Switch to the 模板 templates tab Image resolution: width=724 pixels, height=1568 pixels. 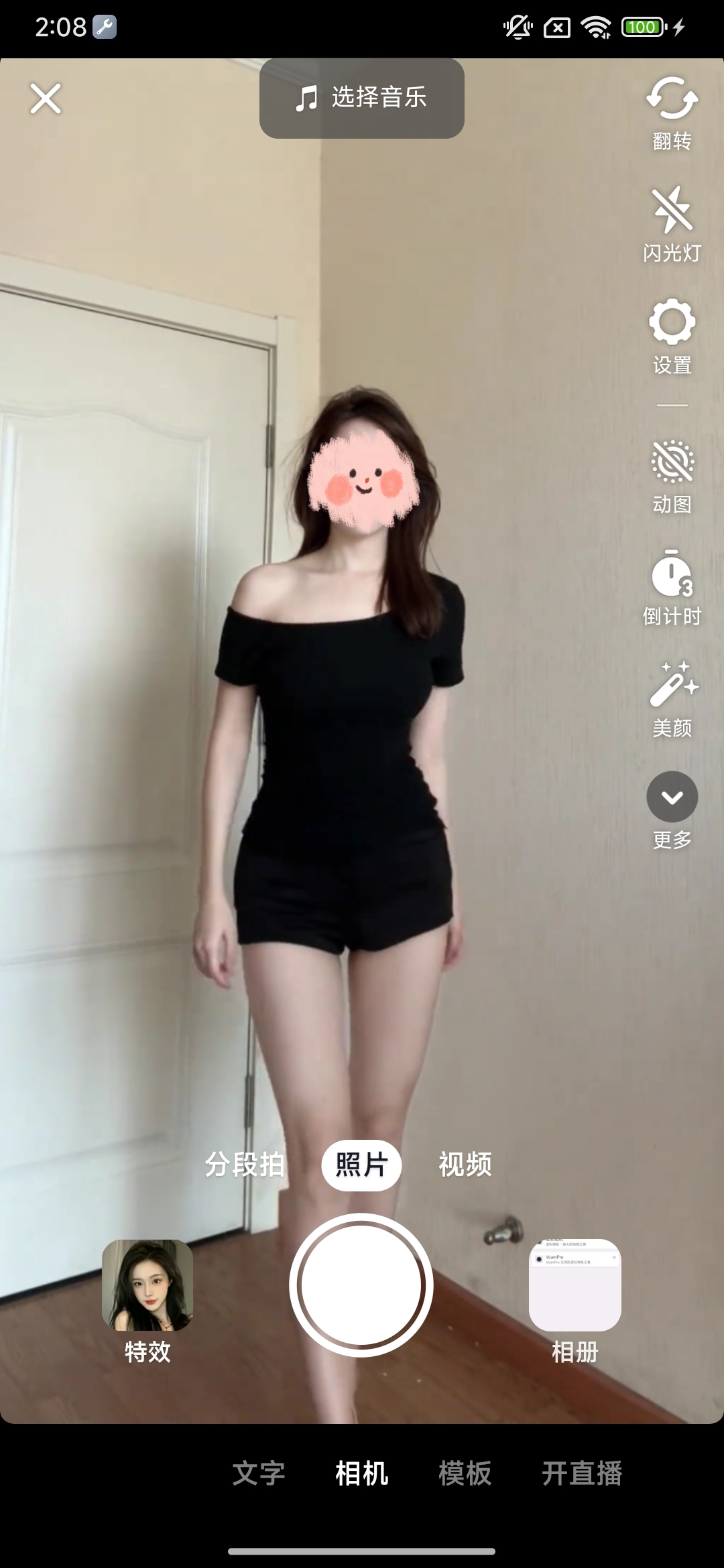(465, 1474)
